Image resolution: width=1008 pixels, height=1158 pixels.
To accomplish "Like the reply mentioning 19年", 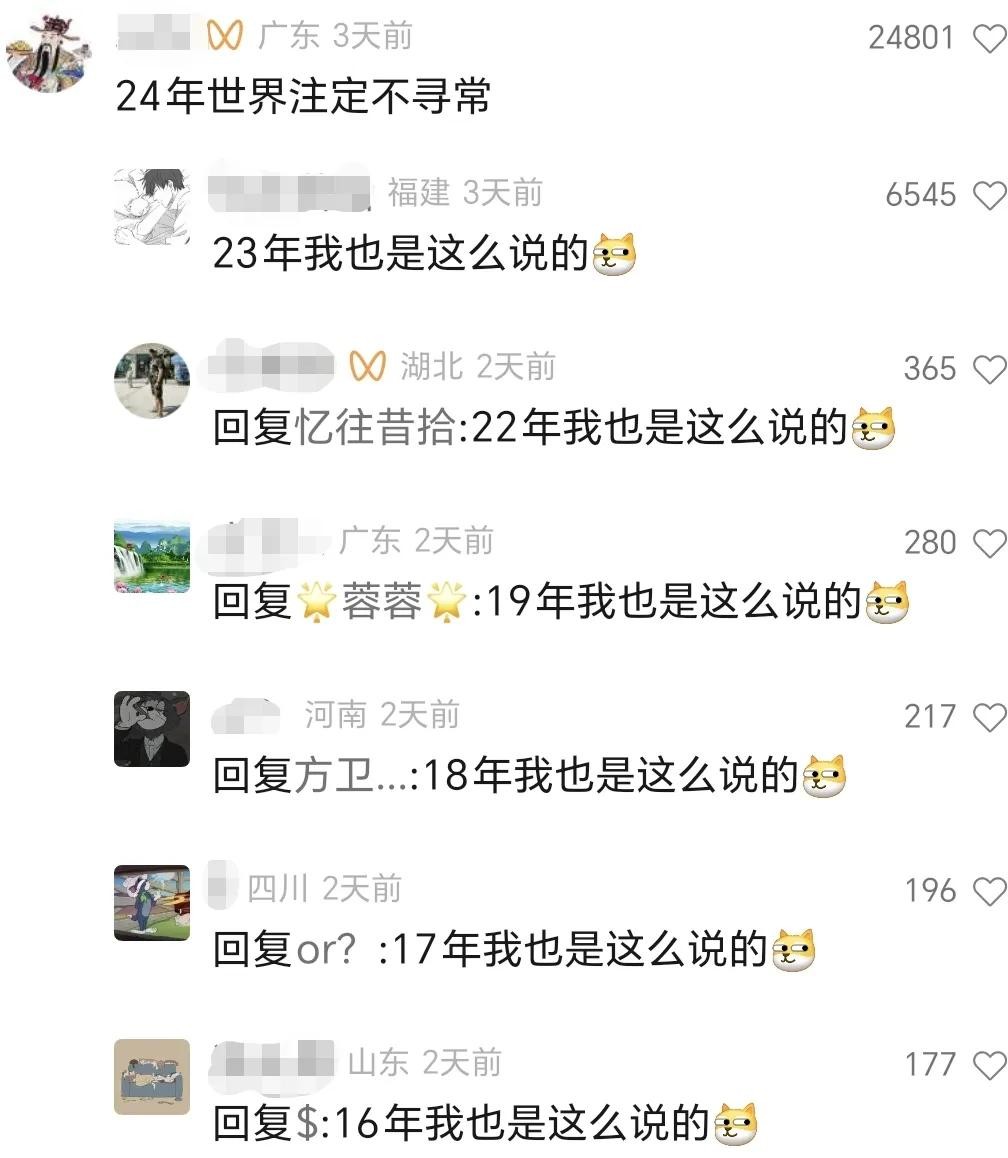I will (x=990, y=543).
